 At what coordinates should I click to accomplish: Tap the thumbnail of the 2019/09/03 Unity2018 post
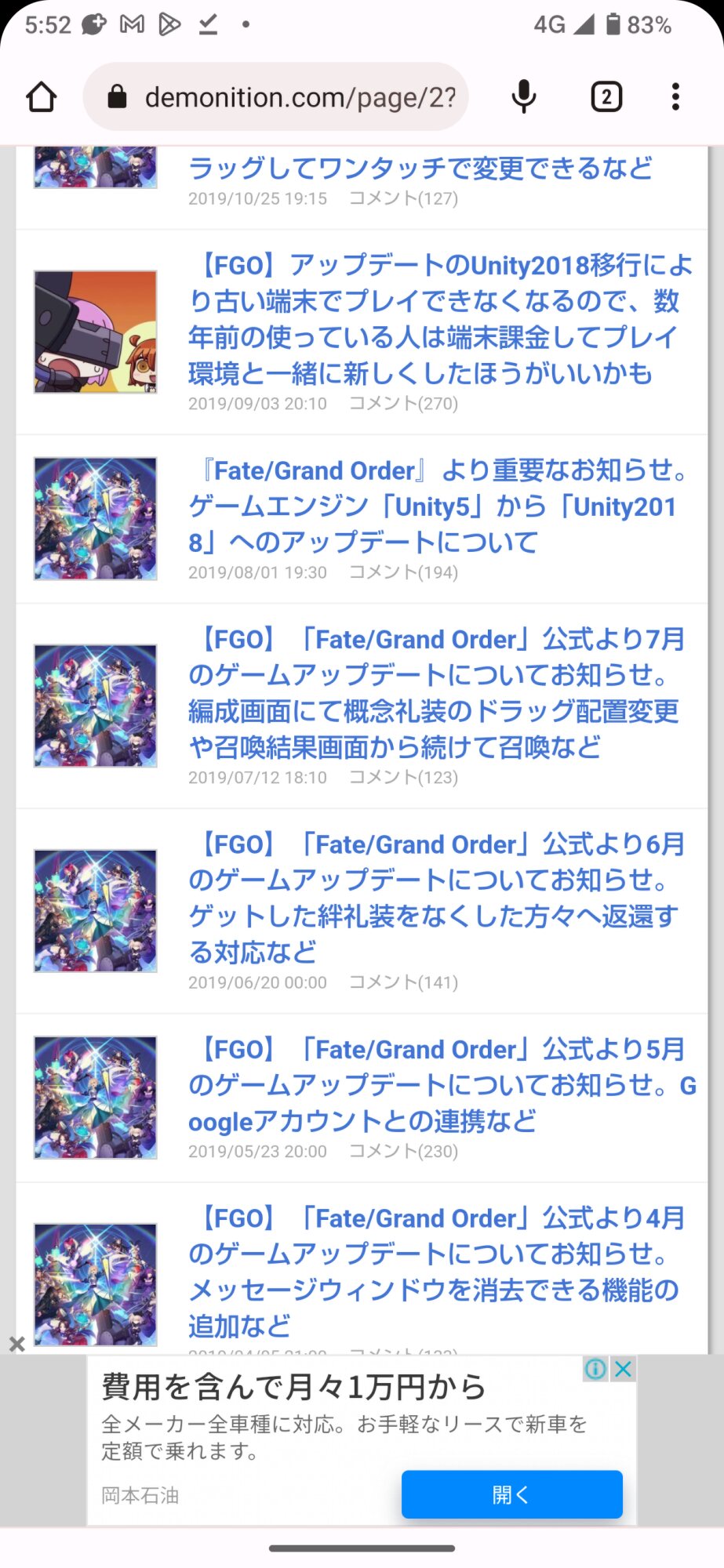[96, 332]
